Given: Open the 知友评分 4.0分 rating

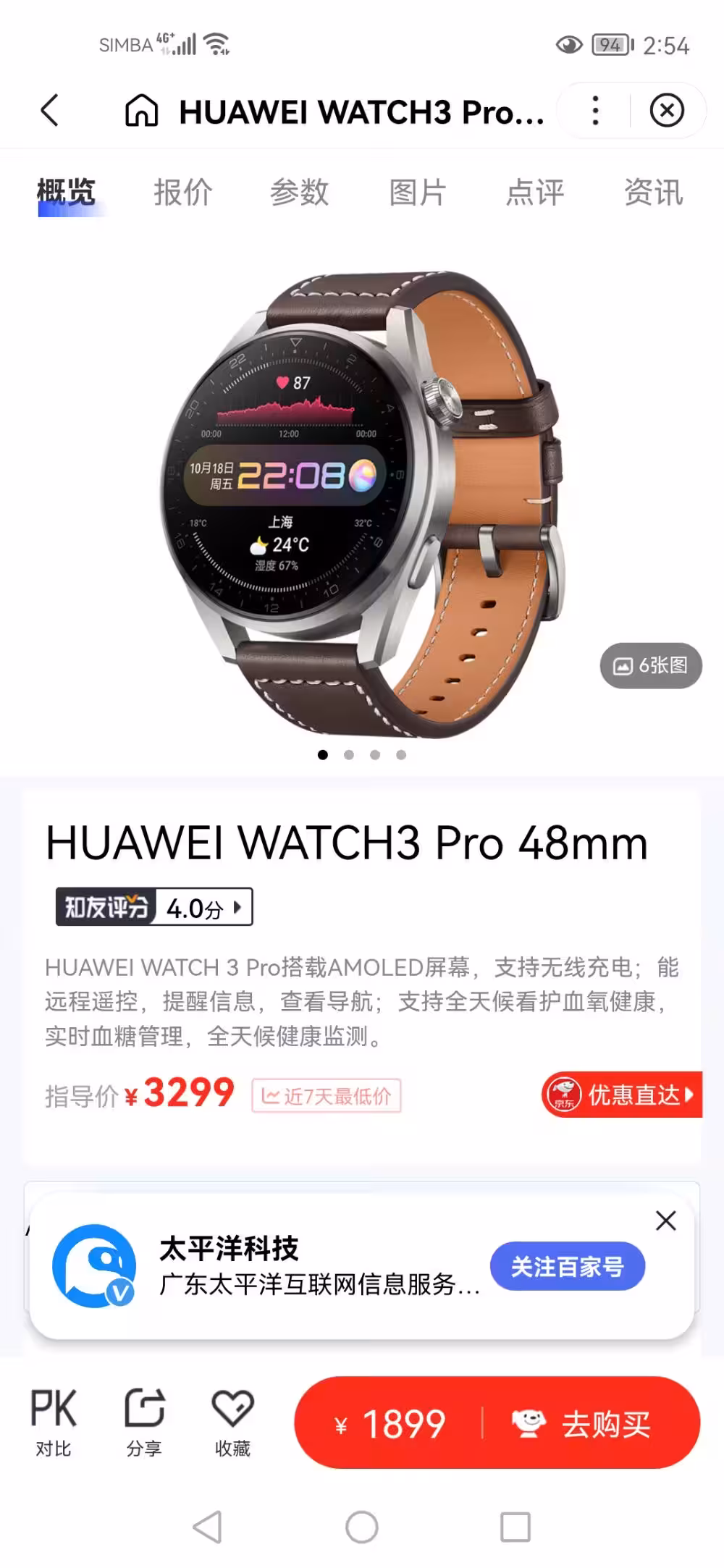Looking at the screenshot, I should click(x=154, y=907).
